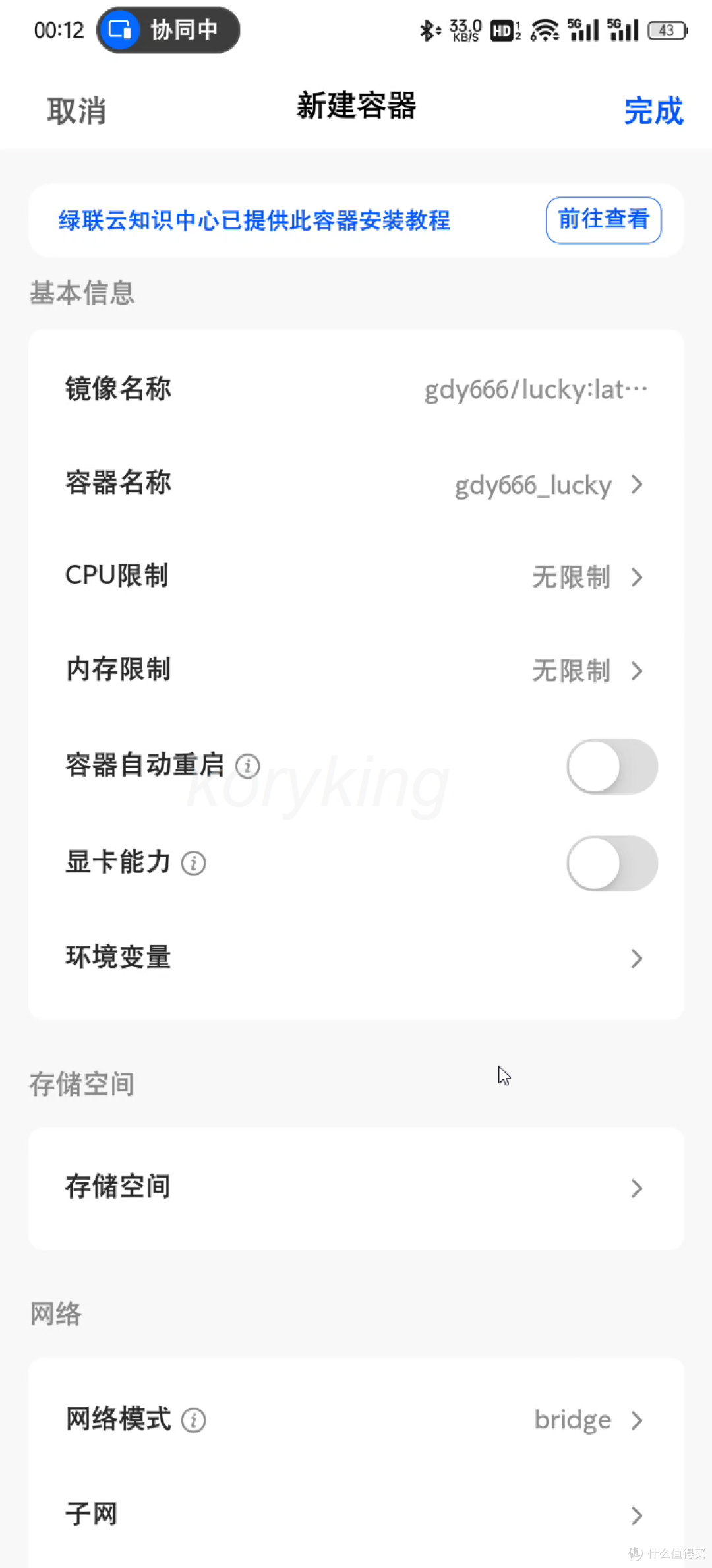This screenshot has height=1568, width=712.
Task: Show info about 显卡能力
Action: pos(194,863)
